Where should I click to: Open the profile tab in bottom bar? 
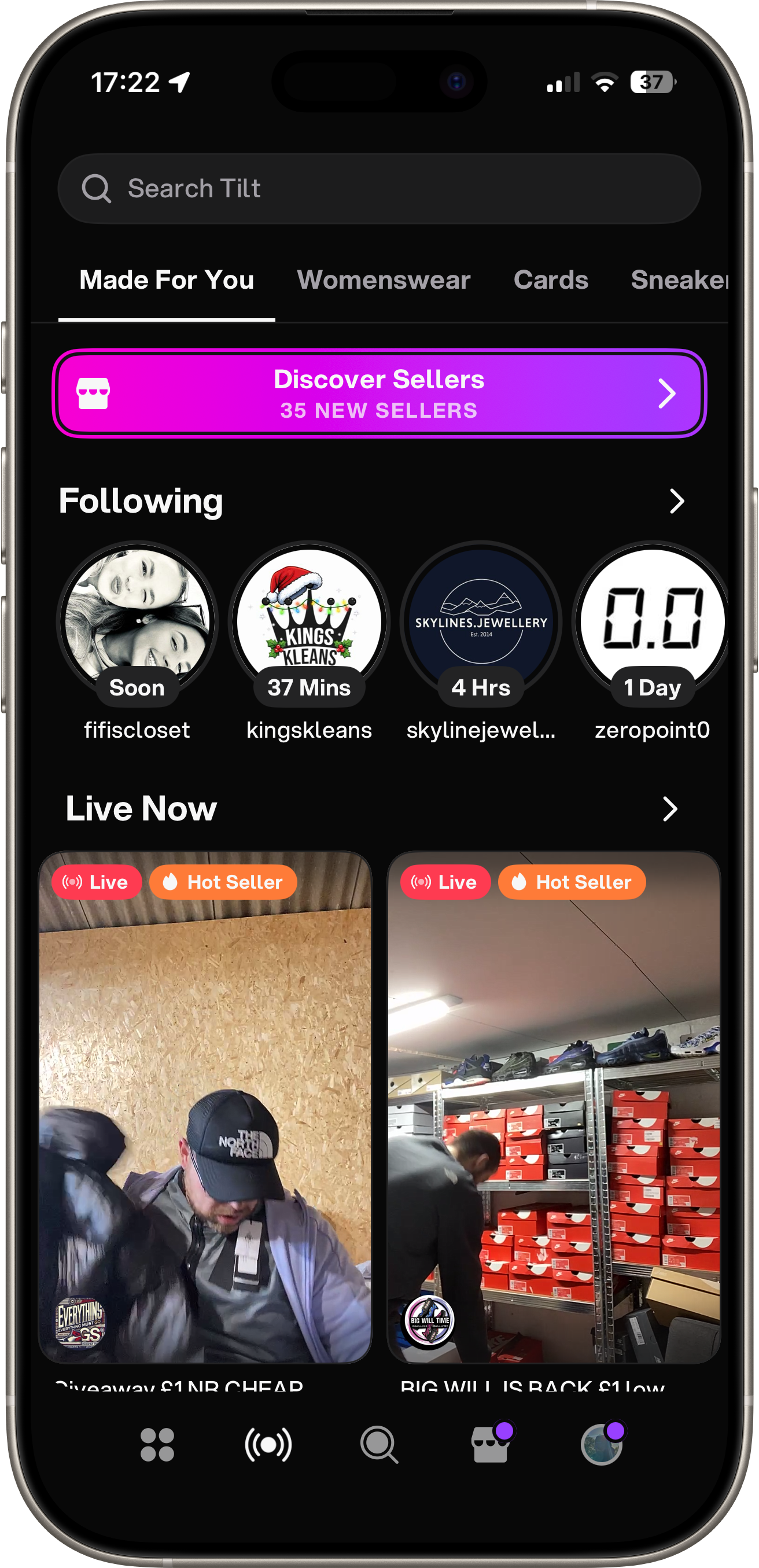pyautogui.click(x=601, y=1445)
